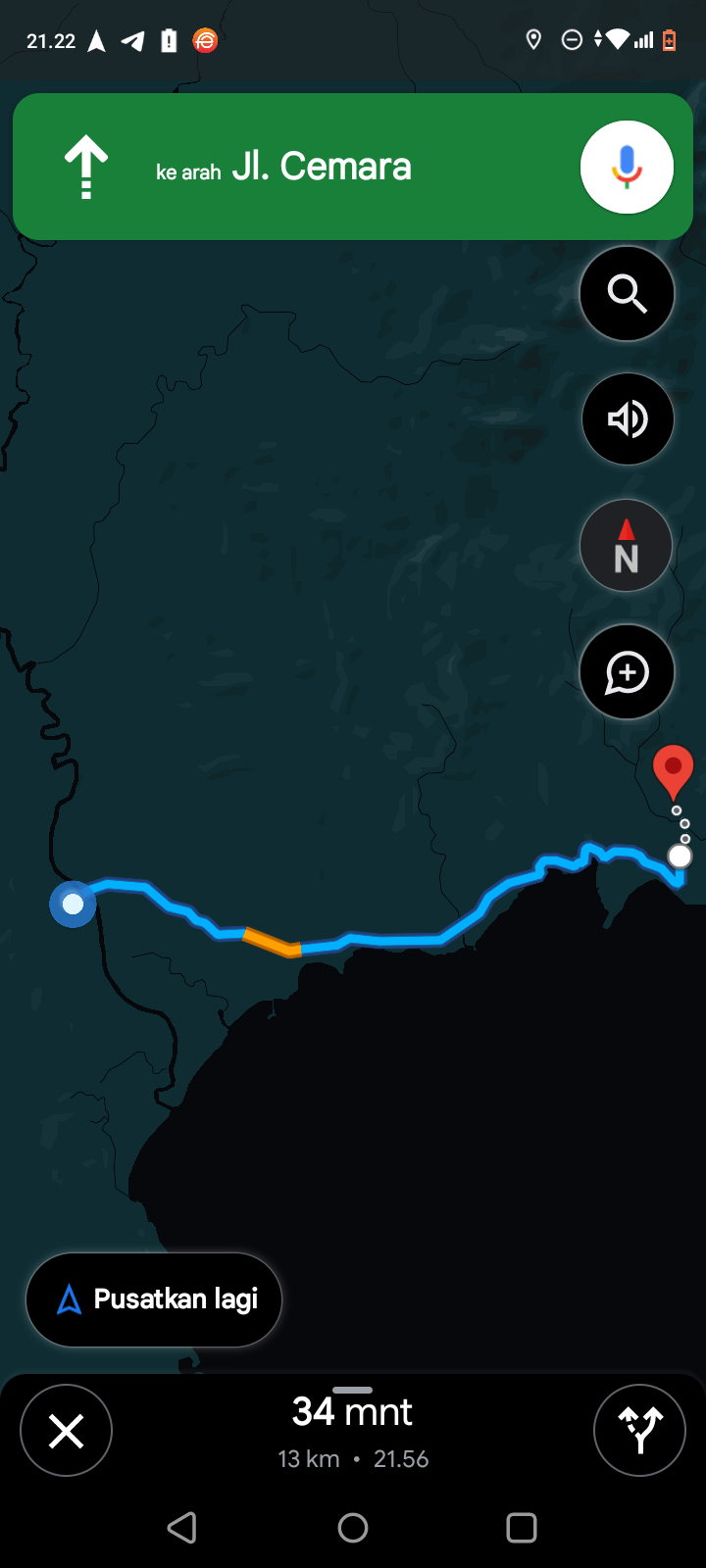Toggle the navigation voice sound

point(627,419)
